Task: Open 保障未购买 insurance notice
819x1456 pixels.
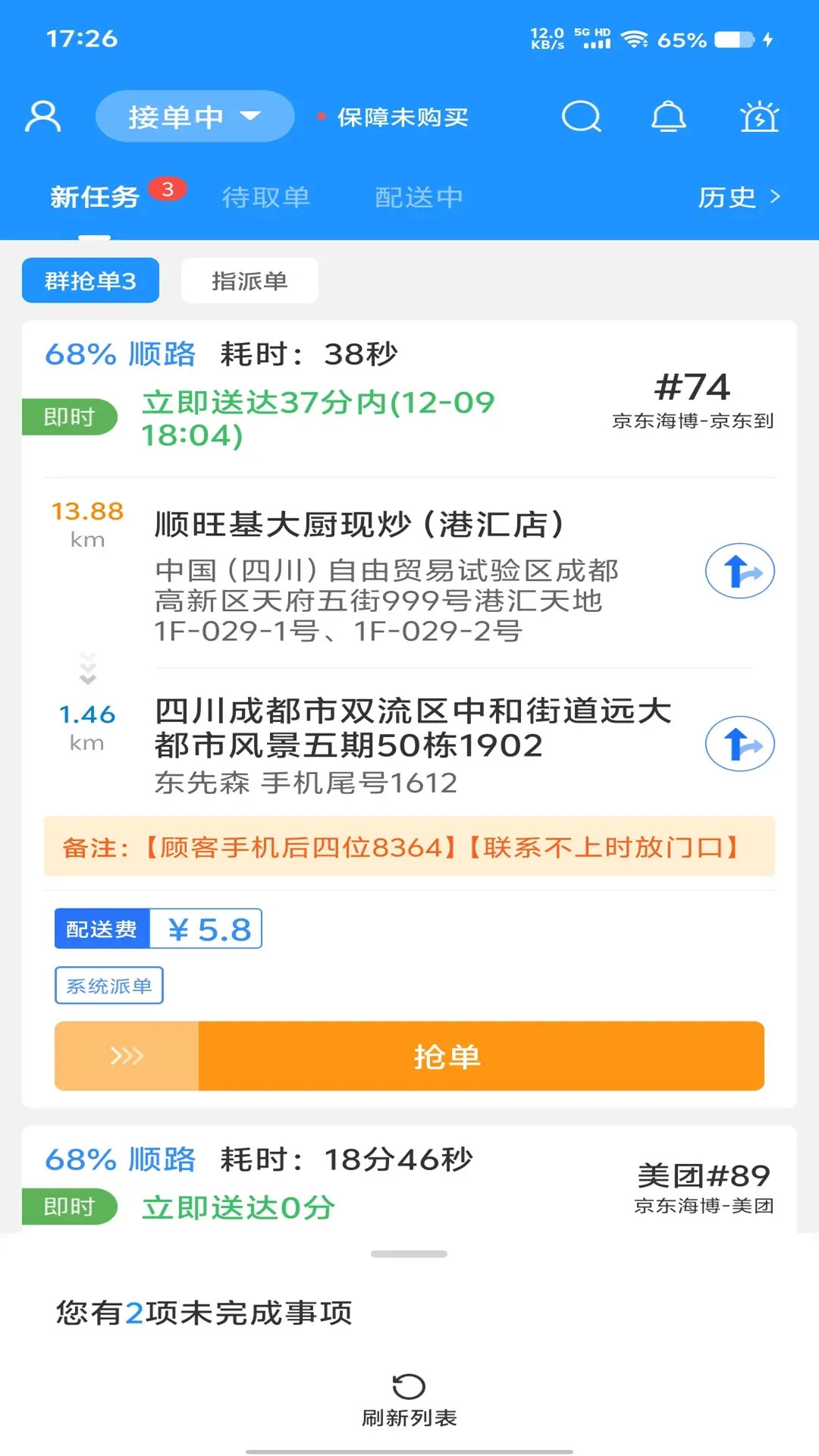Action: [x=403, y=117]
